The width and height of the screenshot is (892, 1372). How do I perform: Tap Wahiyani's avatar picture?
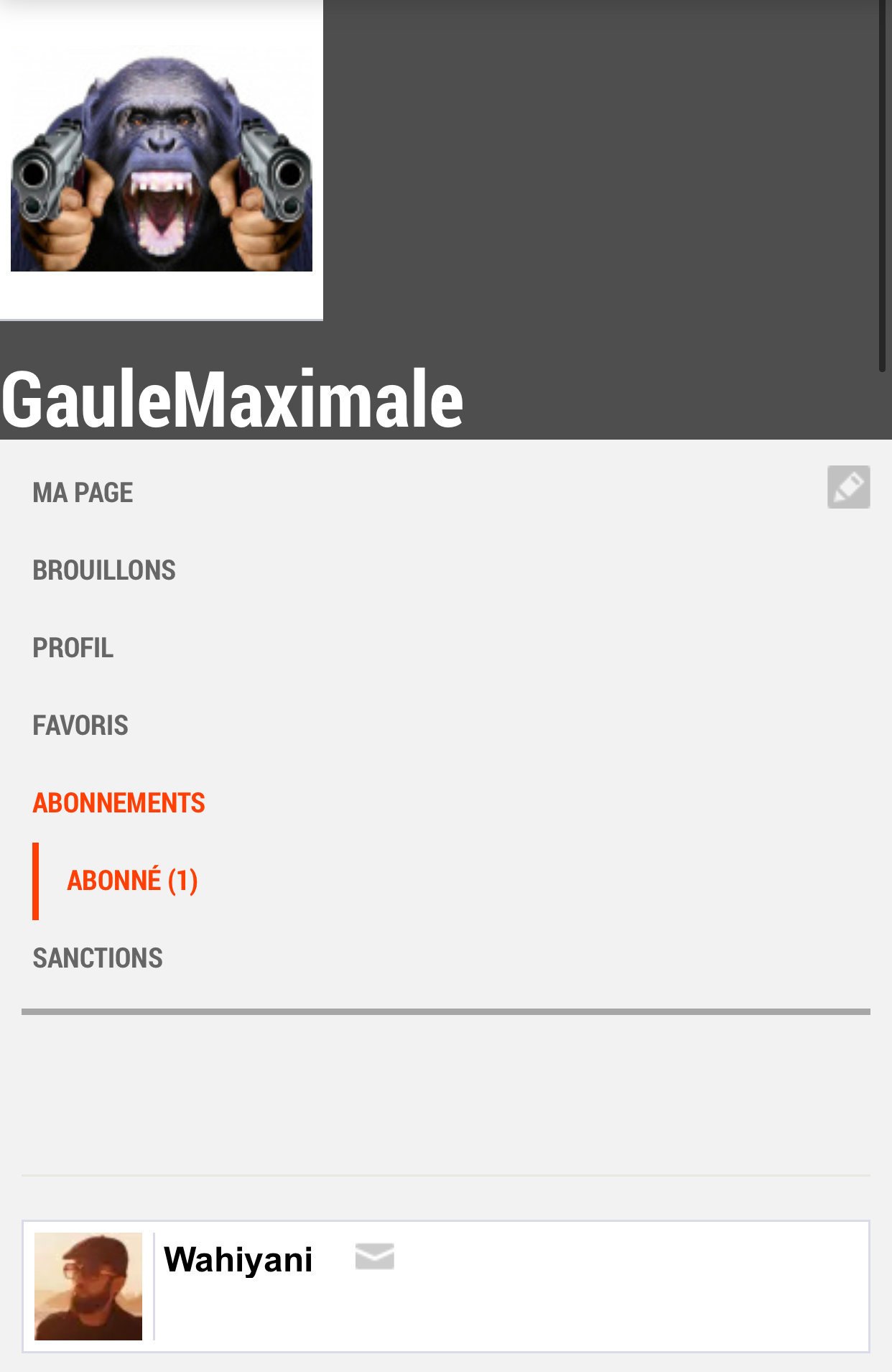click(x=88, y=1286)
